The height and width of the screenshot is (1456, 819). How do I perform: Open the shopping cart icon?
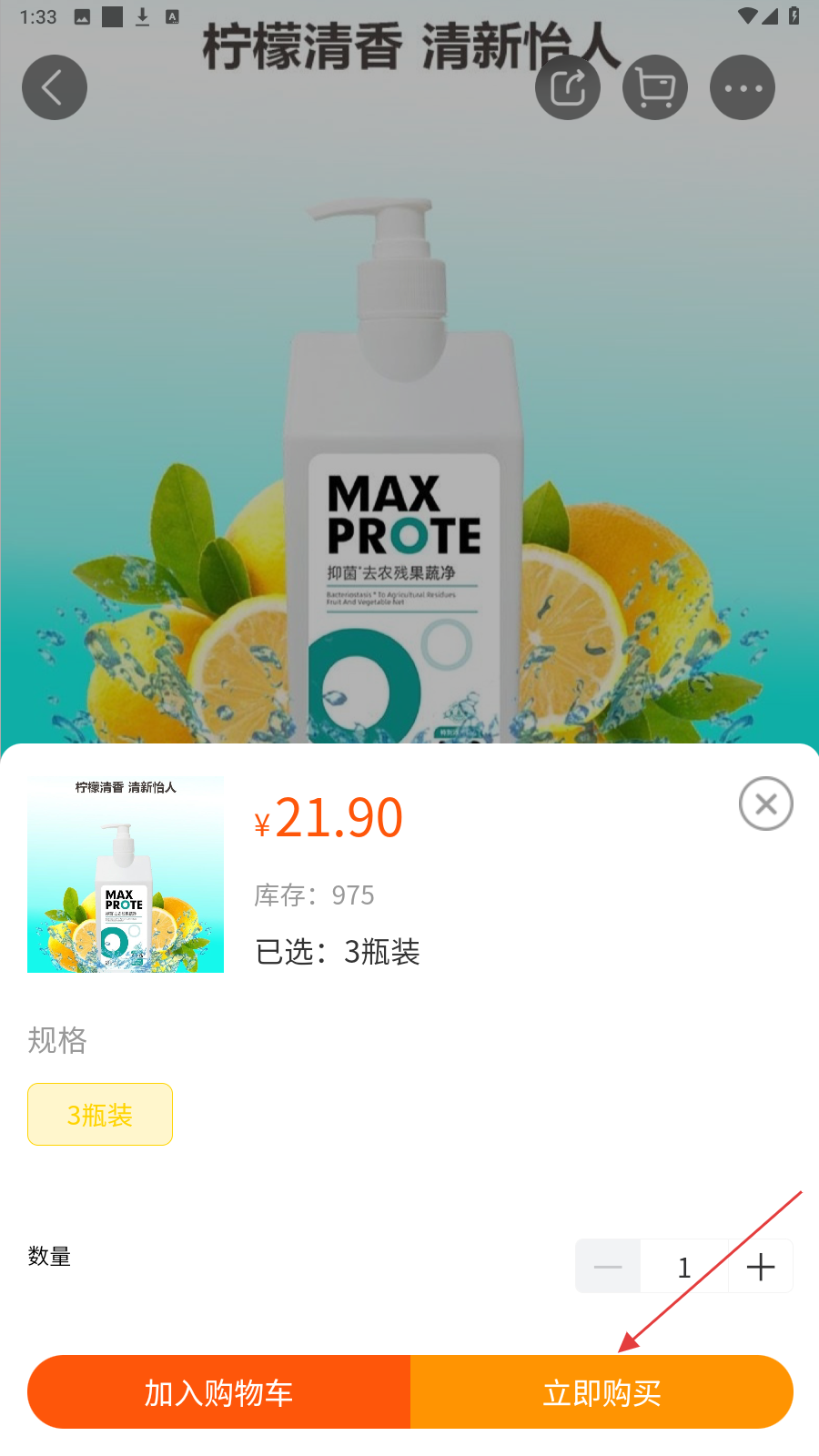[655, 87]
